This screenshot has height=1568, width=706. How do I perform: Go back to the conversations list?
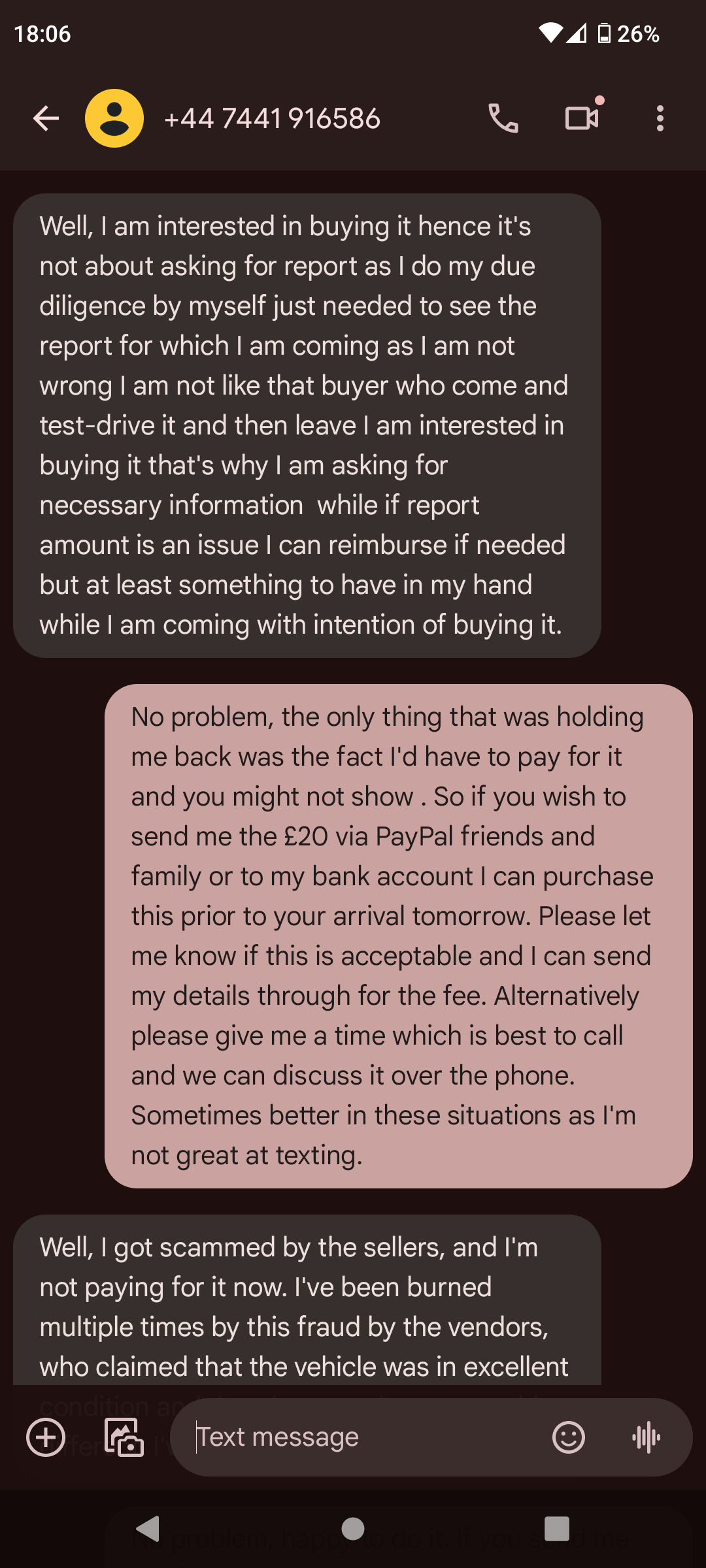[46, 118]
